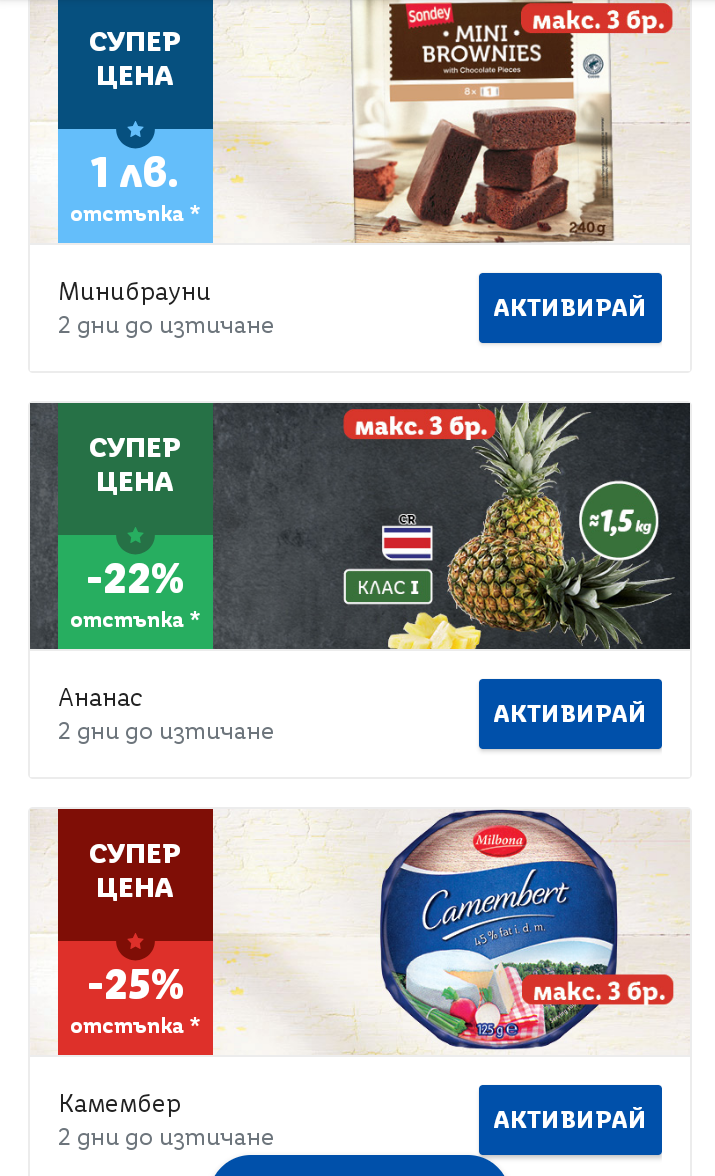Activate the Камембер coupon

tap(570, 1119)
